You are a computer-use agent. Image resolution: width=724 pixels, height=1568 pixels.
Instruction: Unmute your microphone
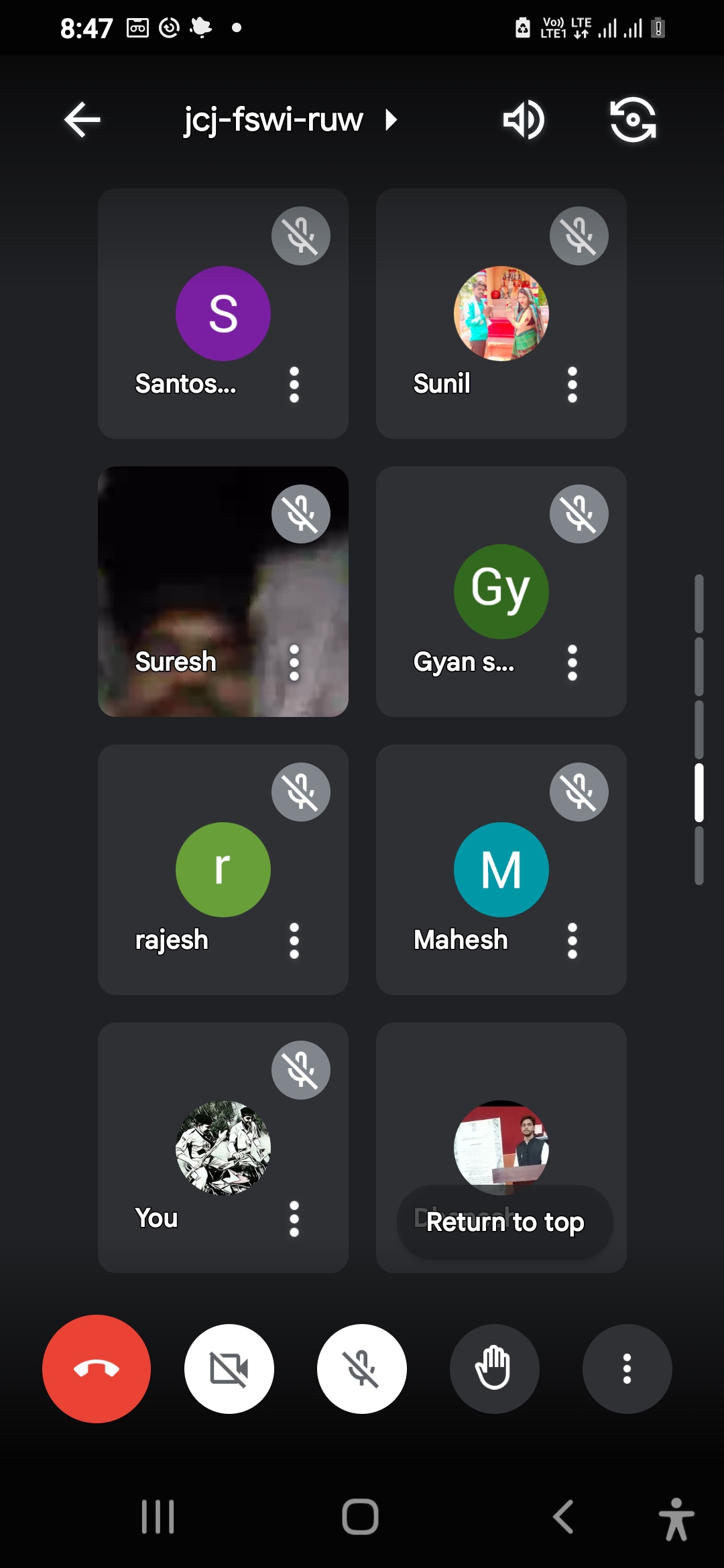point(362,1368)
